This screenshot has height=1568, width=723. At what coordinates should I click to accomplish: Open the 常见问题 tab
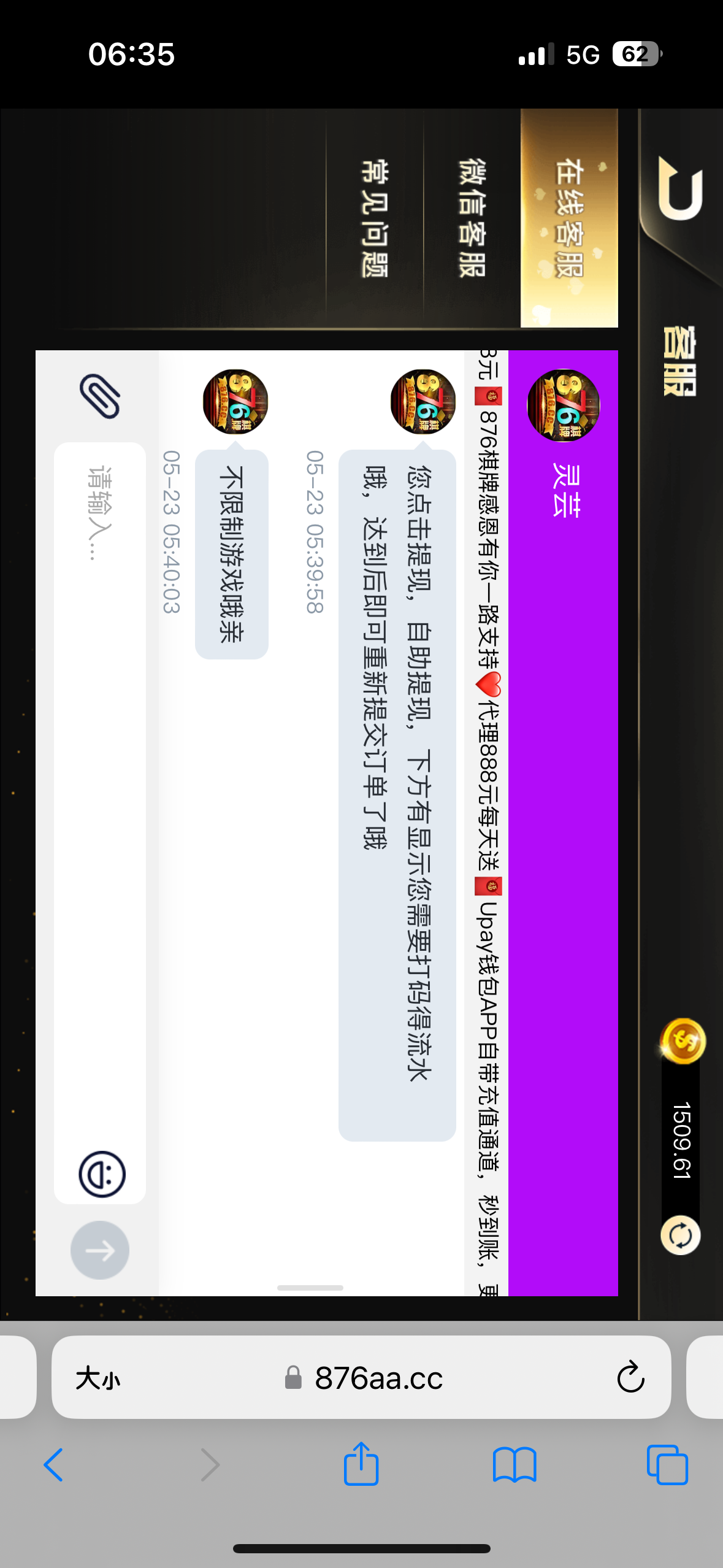(x=375, y=218)
